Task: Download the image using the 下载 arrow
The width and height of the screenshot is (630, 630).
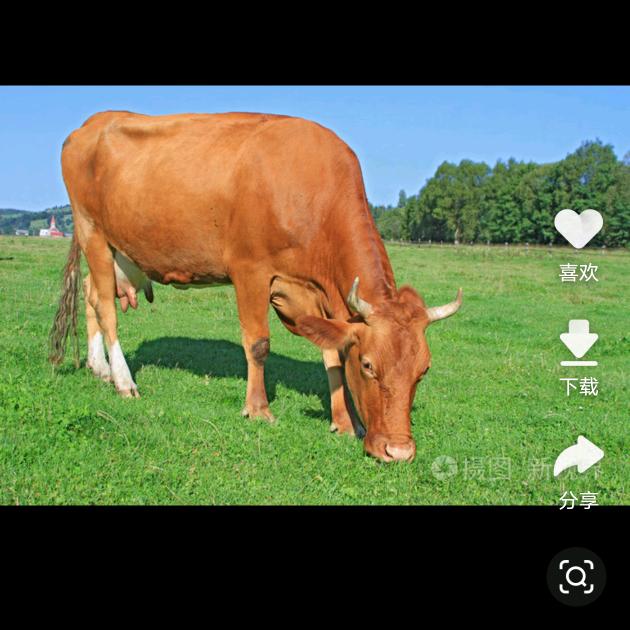Action: pyautogui.click(x=578, y=343)
